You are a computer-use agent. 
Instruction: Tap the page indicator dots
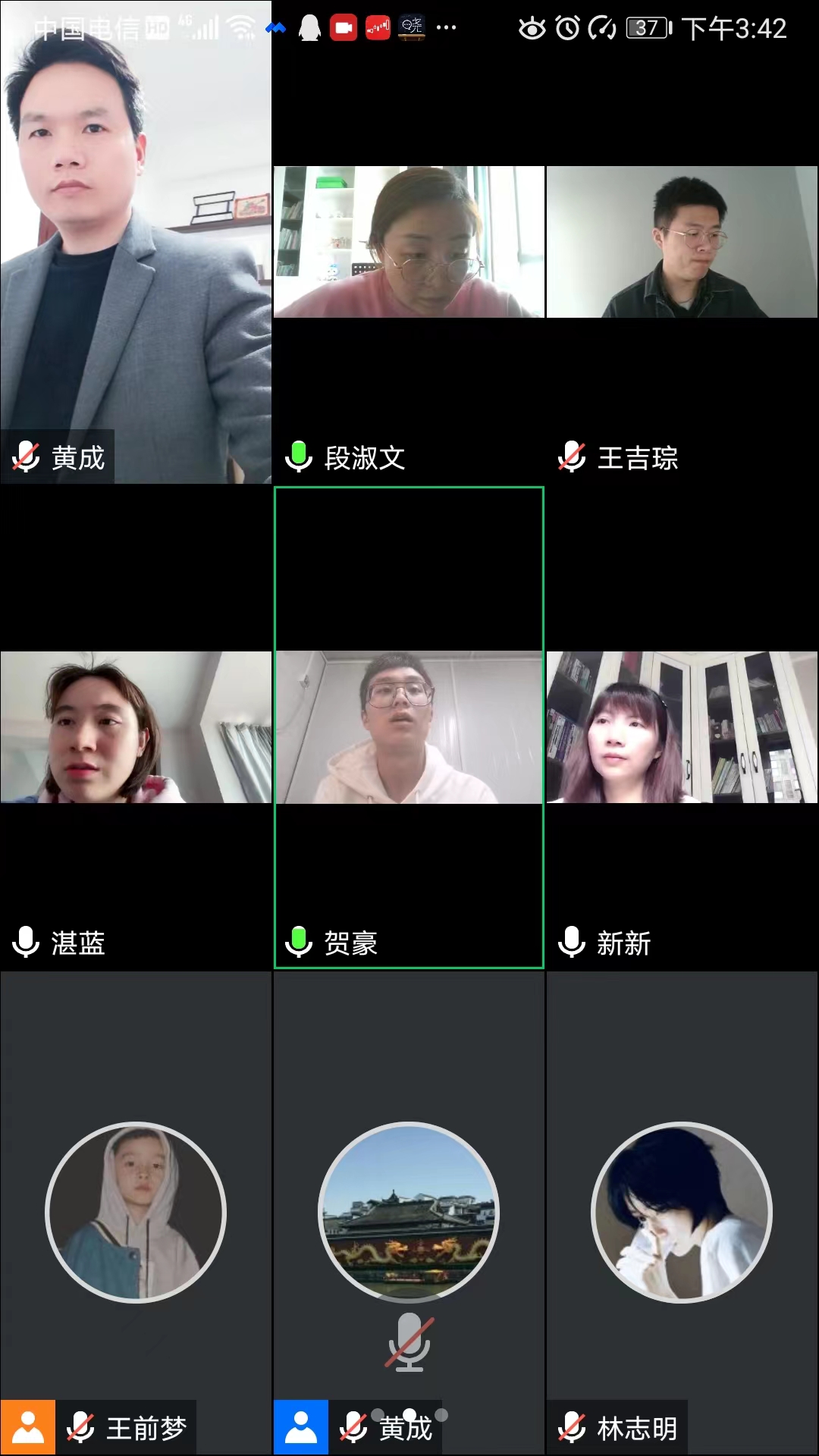tap(409, 1414)
